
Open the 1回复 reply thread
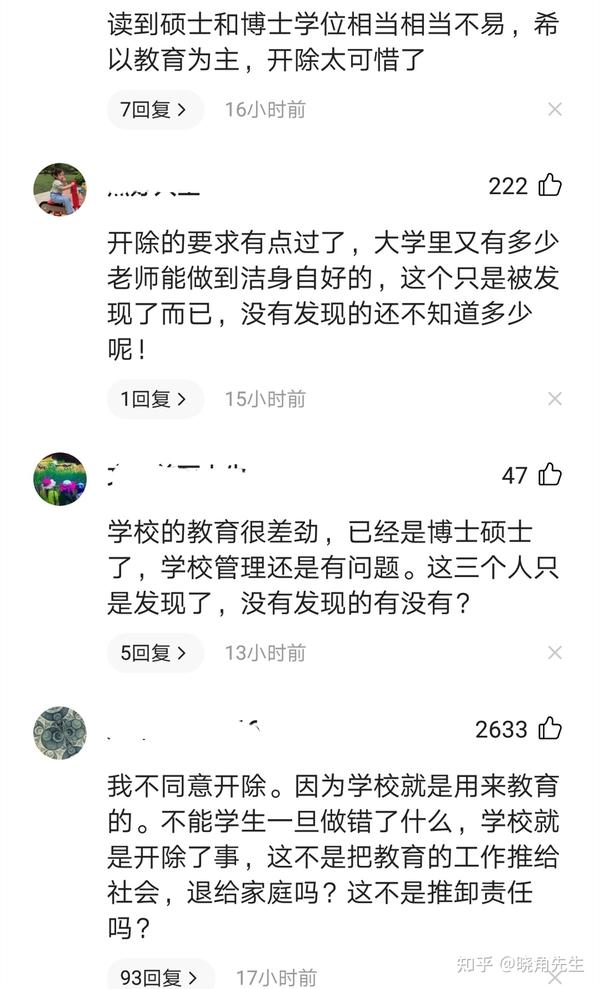coord(155,399)
